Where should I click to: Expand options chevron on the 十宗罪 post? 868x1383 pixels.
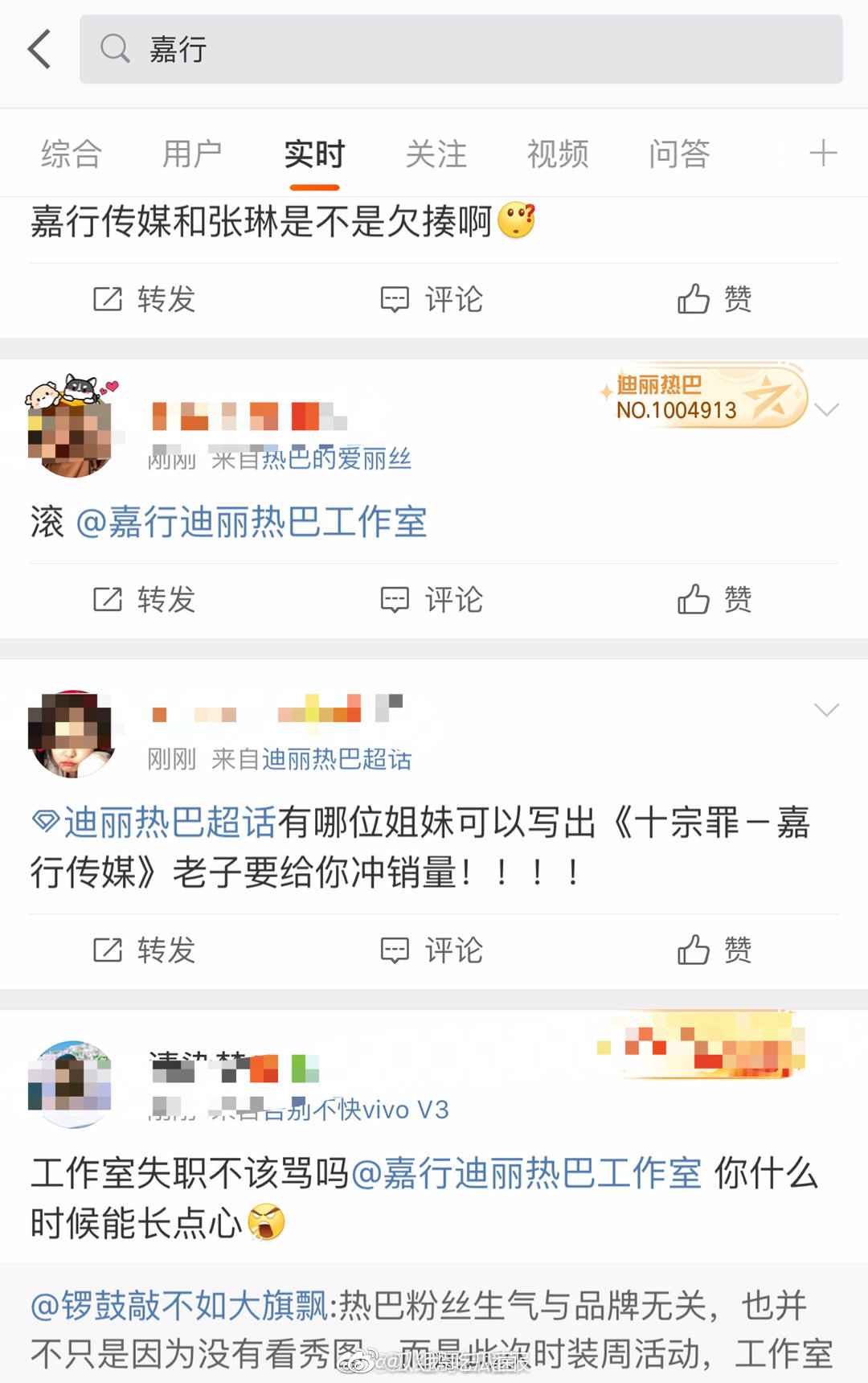coord(826,709)
